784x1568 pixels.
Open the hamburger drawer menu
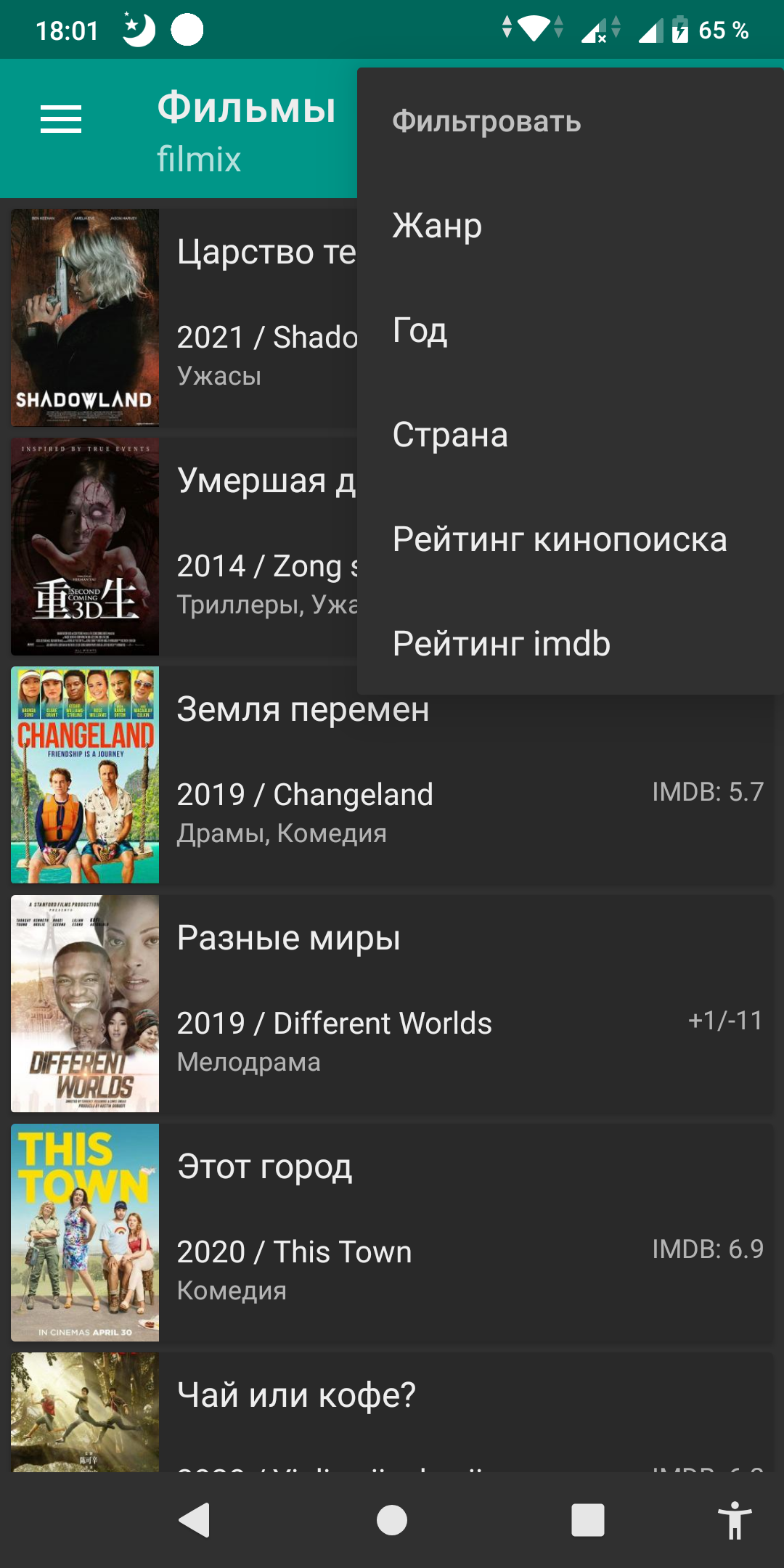(x=61, y=119)
